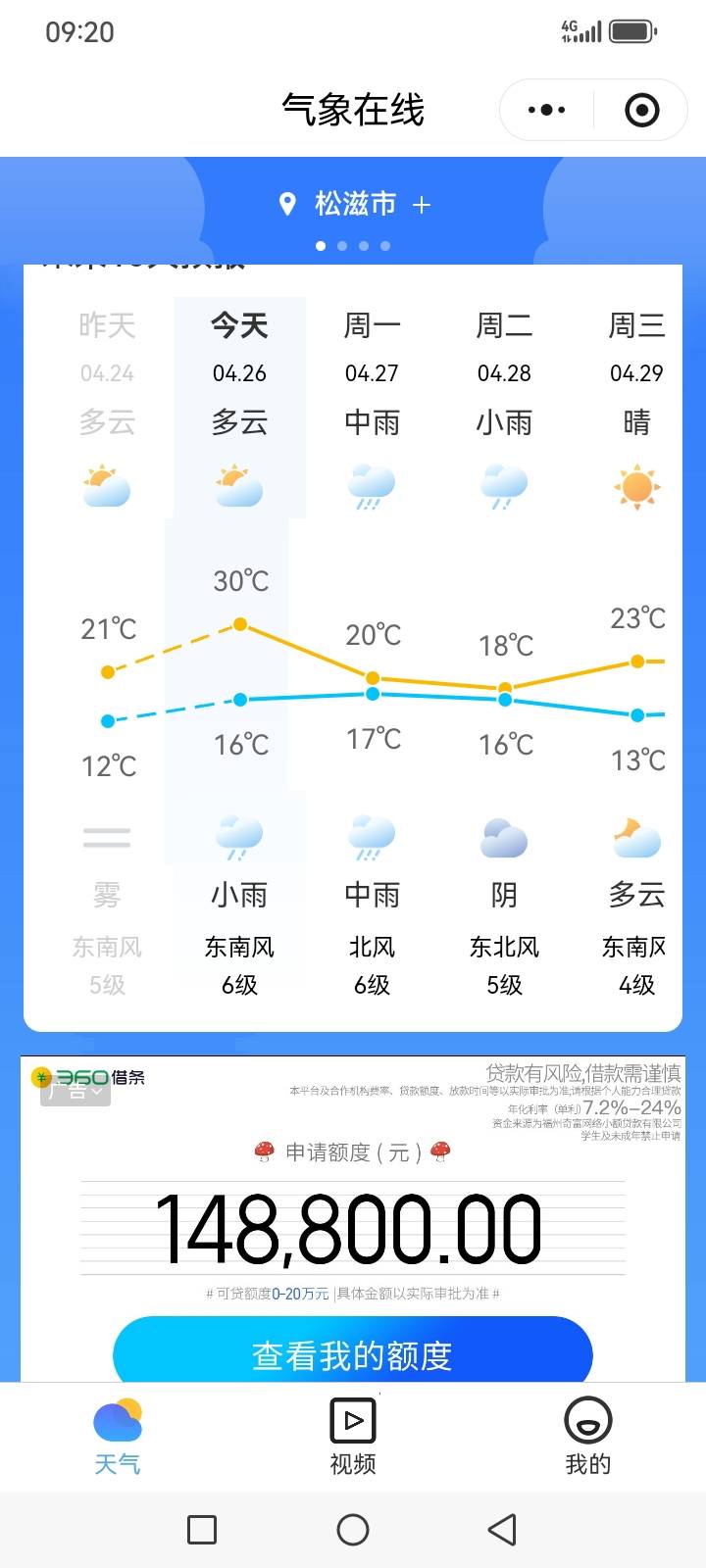Open the mini program more options menu
Image resolution: width=706 pixels, height=1568 pixels.
546,110
